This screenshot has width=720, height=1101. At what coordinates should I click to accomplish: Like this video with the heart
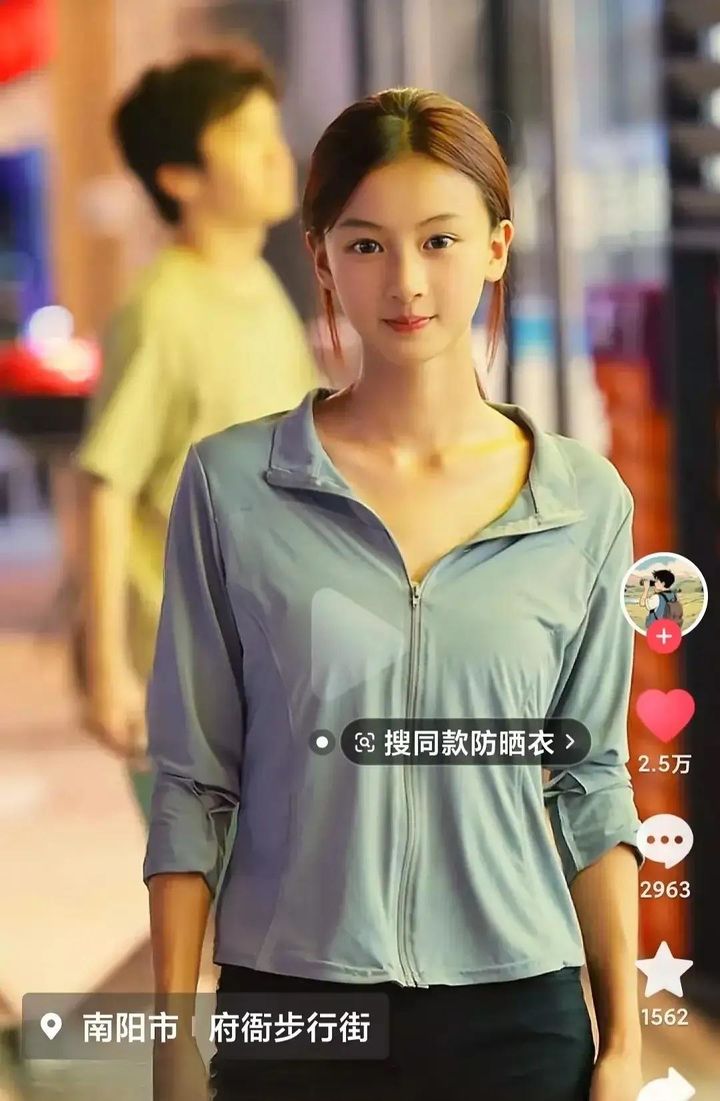click(x=665, y=716)
